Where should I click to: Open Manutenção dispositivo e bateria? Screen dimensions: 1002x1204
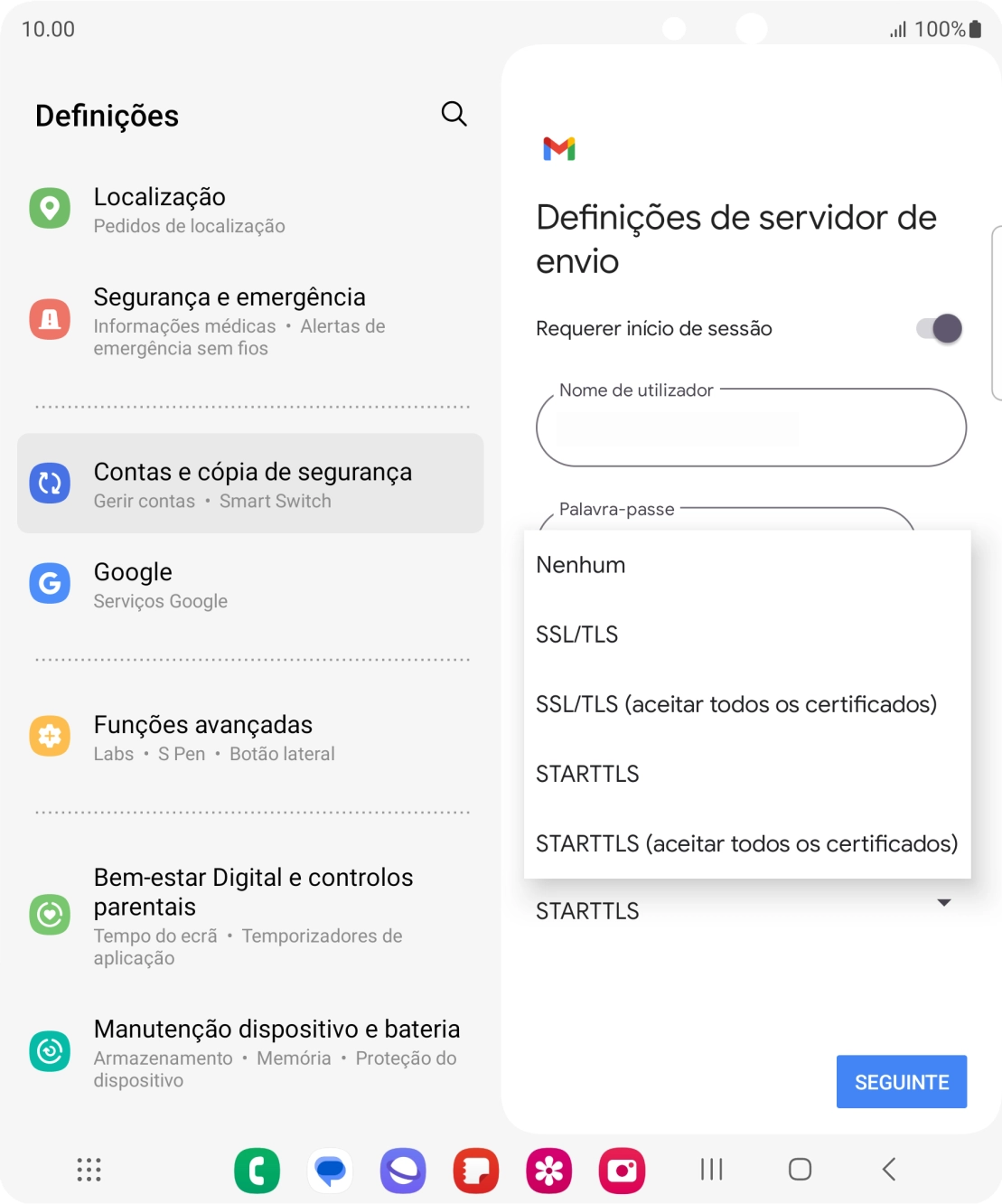pyautogui.click(x=250, y=1052)
